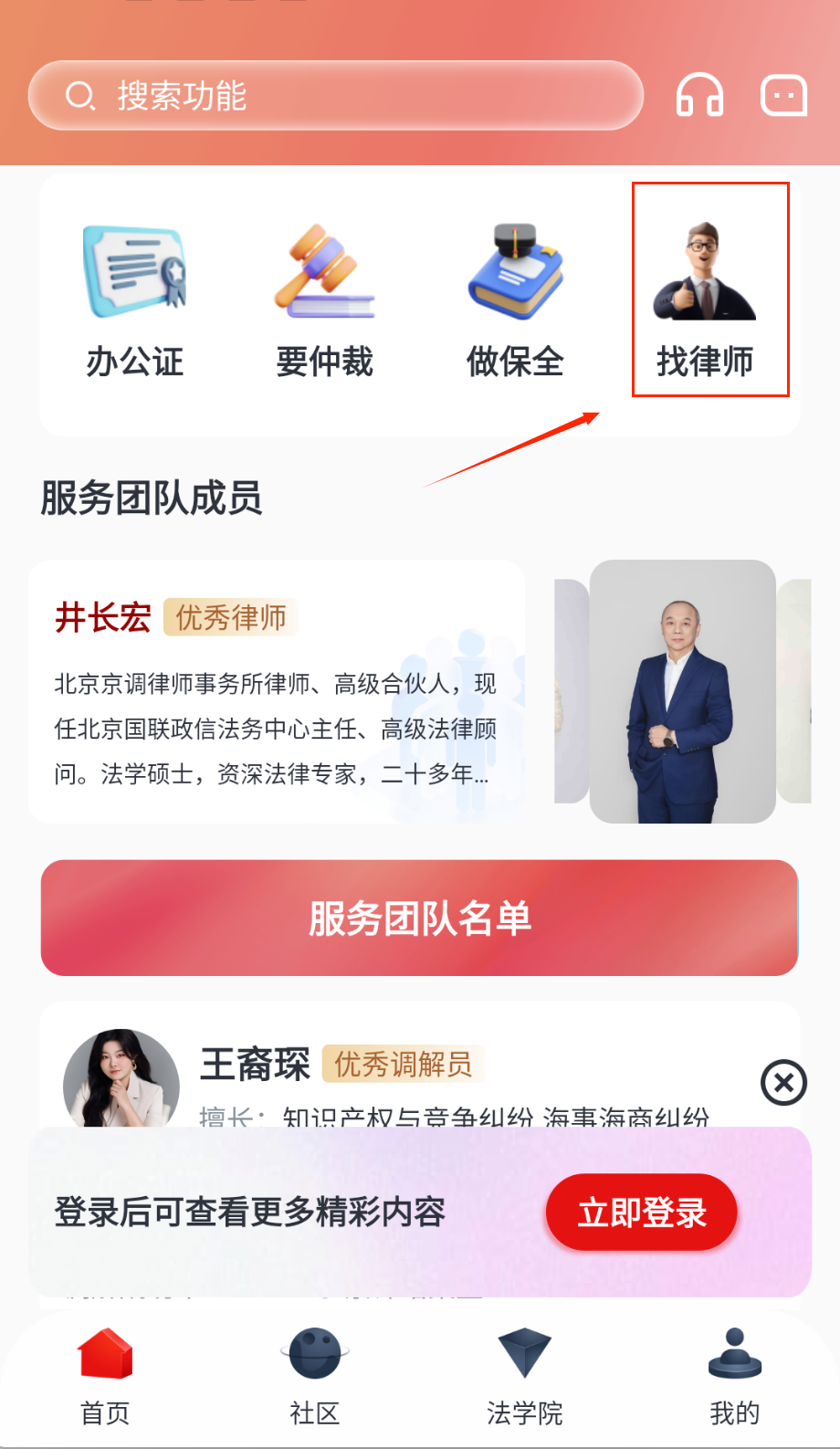Tap 立即登录 to log in now

641,1213
